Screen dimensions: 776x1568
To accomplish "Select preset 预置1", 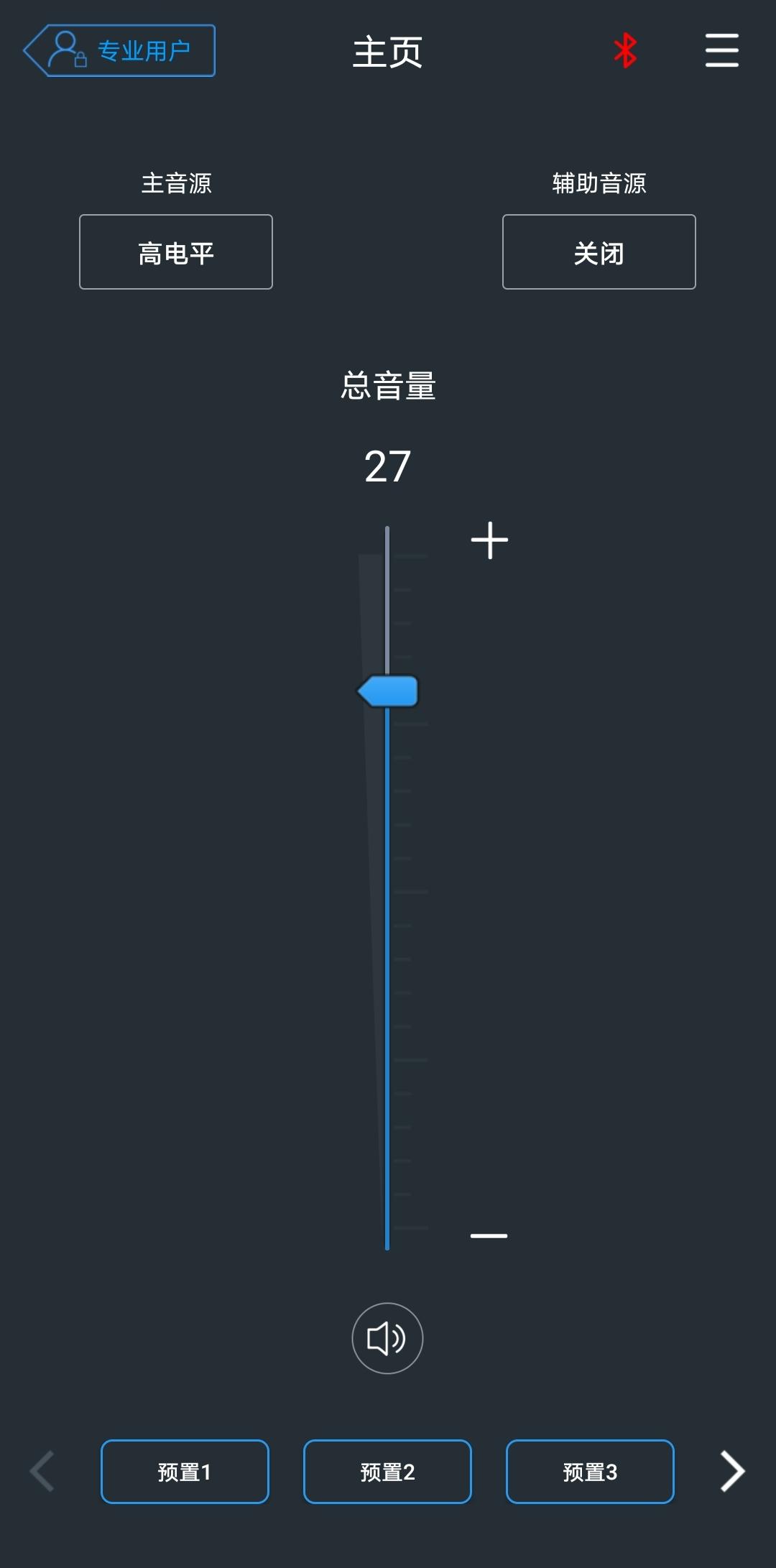I will [x=185, y=1472].
